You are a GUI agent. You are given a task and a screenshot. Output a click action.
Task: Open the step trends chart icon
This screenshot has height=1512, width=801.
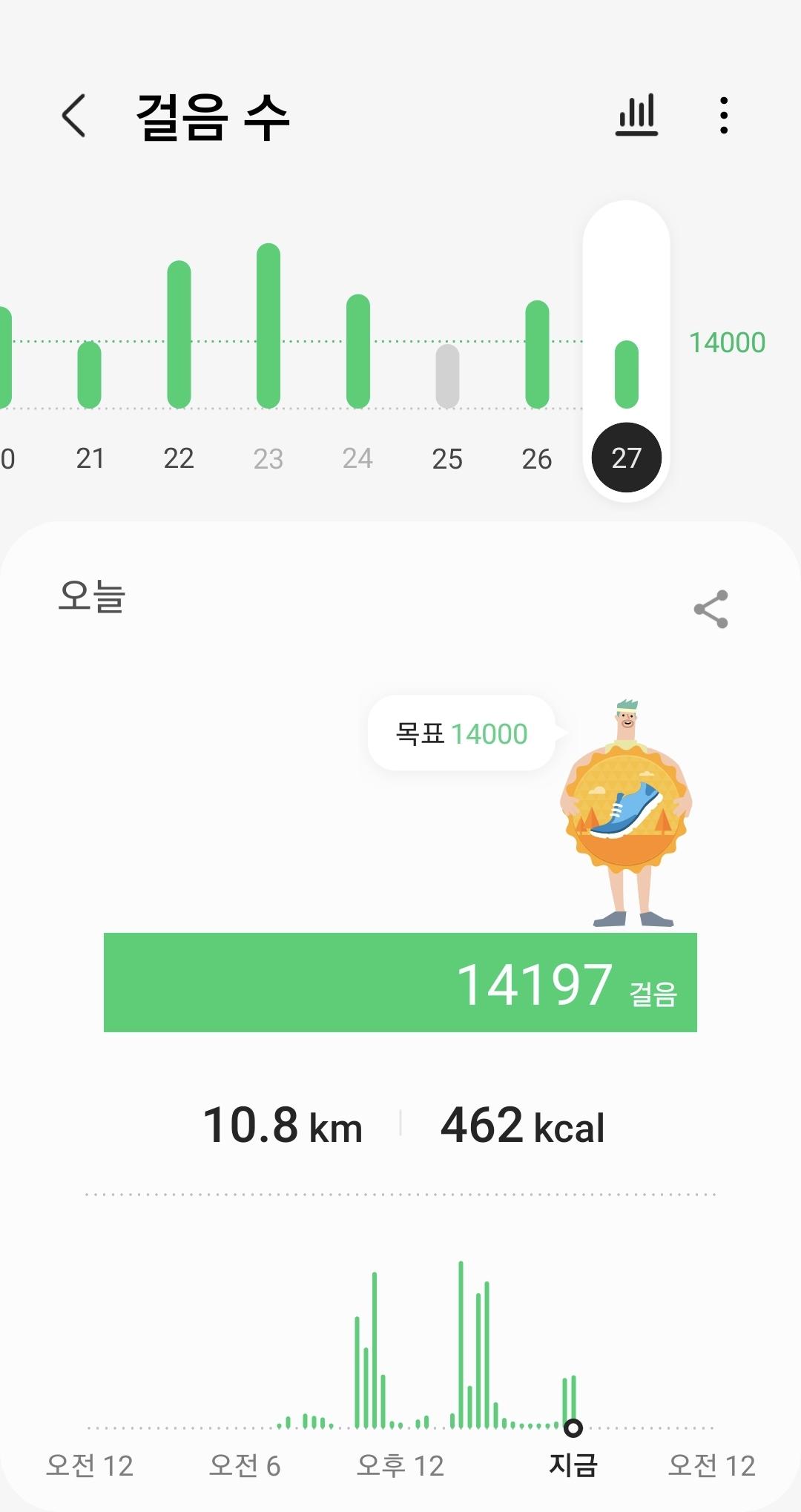636,116
